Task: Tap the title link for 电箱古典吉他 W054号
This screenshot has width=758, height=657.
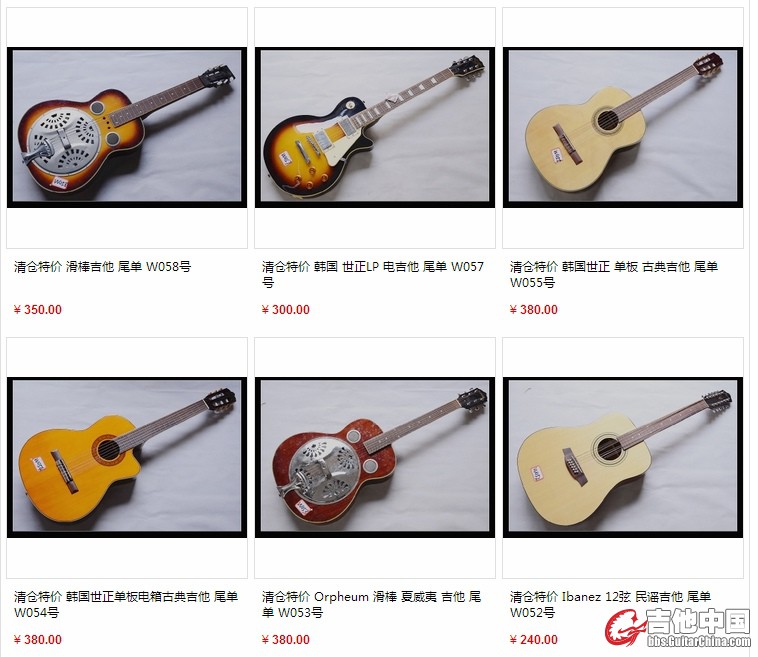Action: tap(125, 597)
